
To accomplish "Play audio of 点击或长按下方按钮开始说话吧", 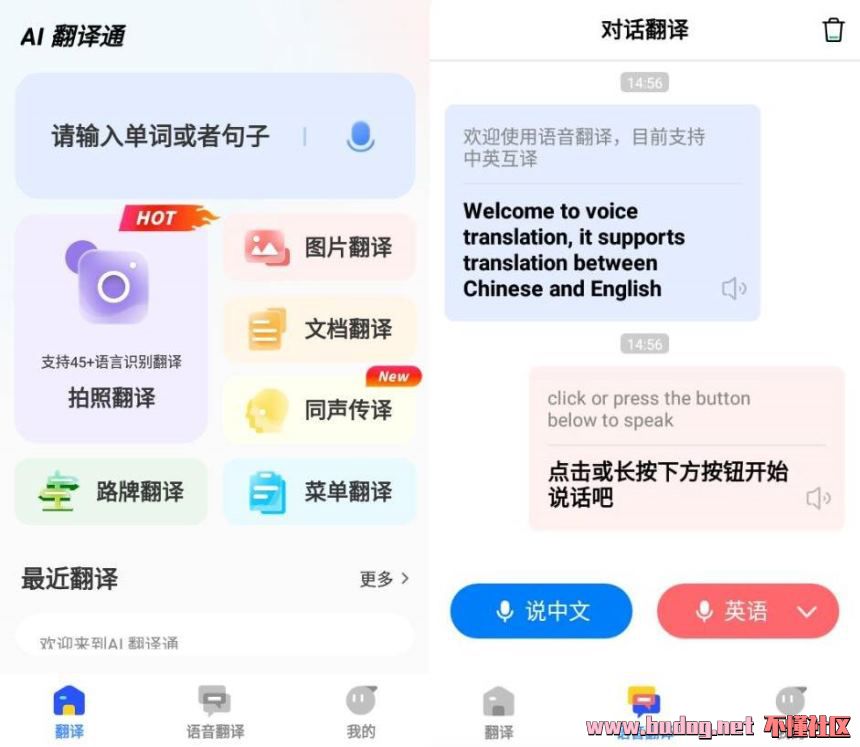I will coord(818,497).
